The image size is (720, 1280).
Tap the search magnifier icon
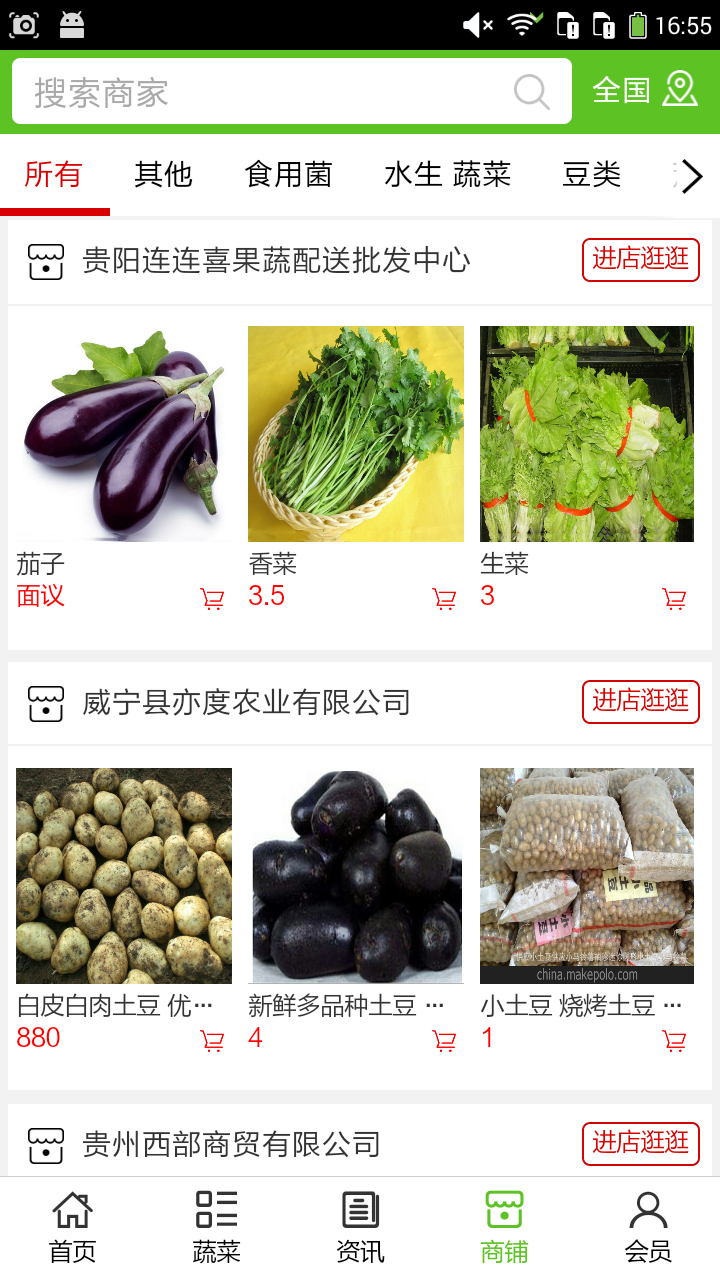click(532, 91)
